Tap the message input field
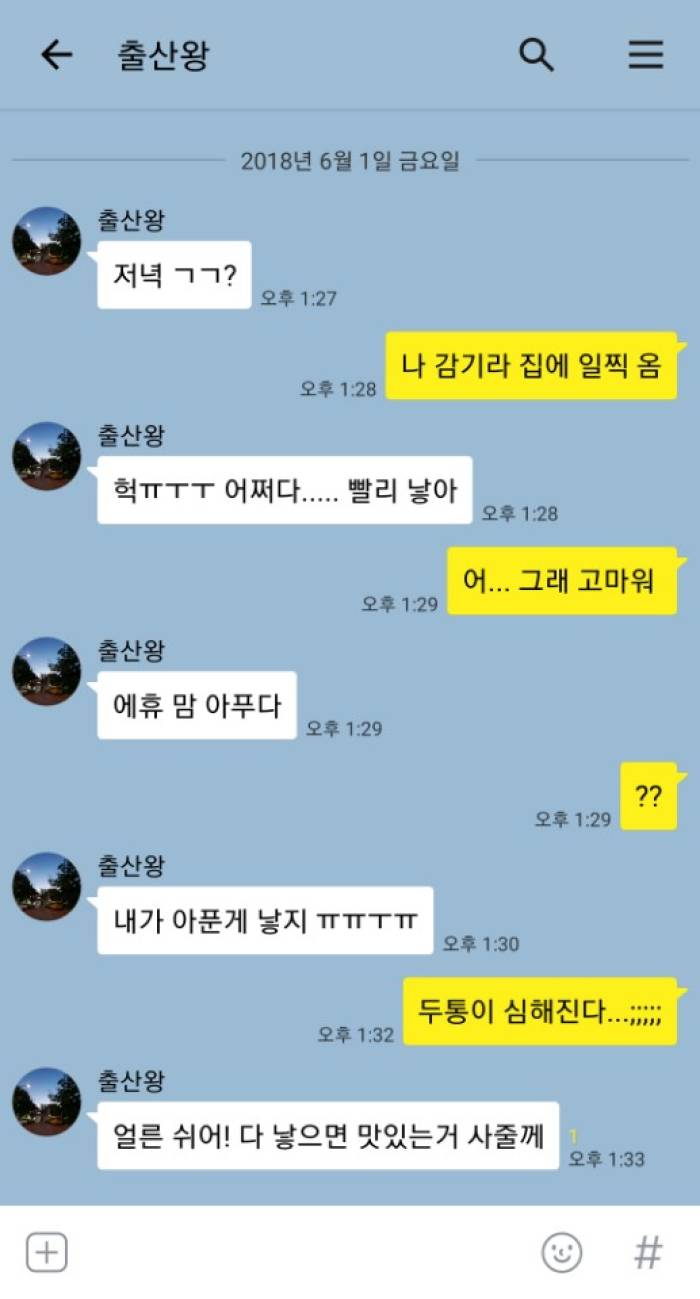The image size is (700, 1299). (x=300, y=1251)
